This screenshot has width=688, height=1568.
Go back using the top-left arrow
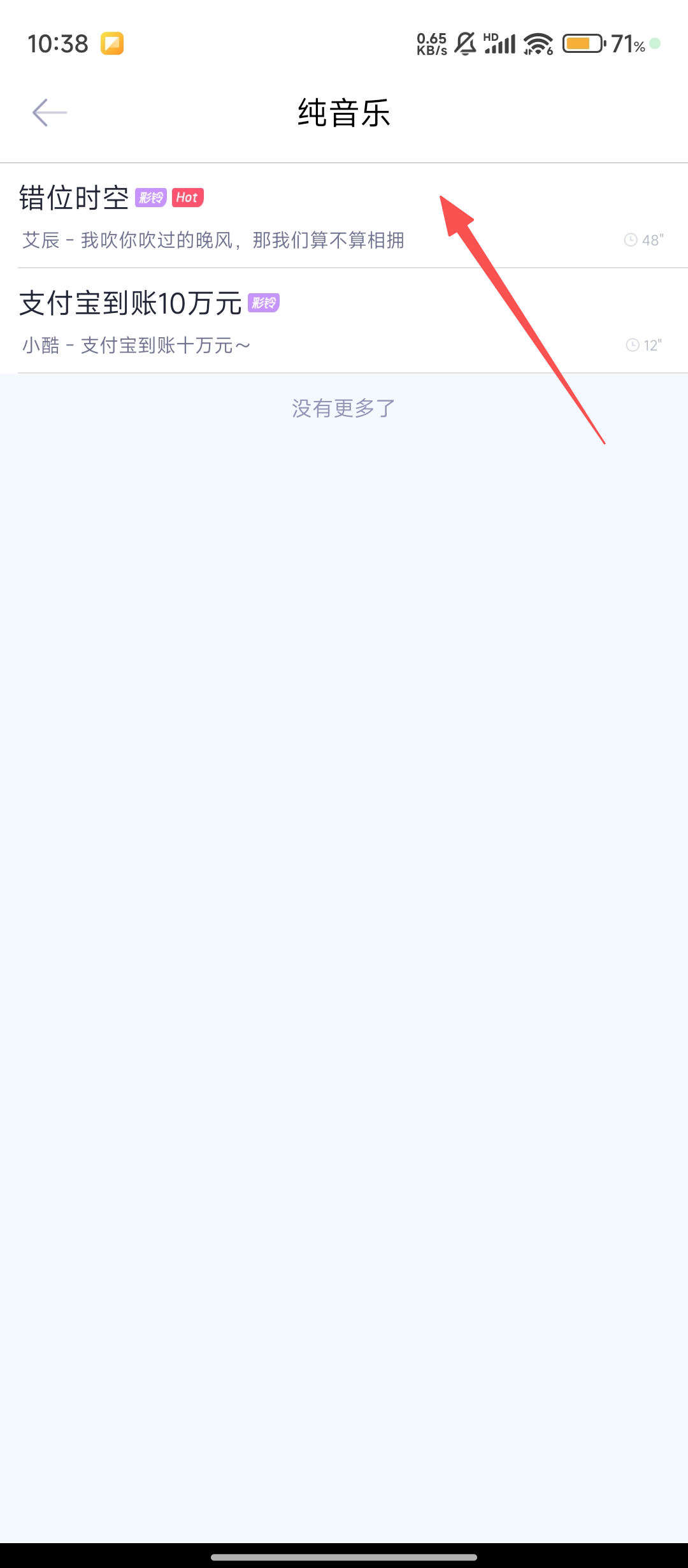coord(50,113)
